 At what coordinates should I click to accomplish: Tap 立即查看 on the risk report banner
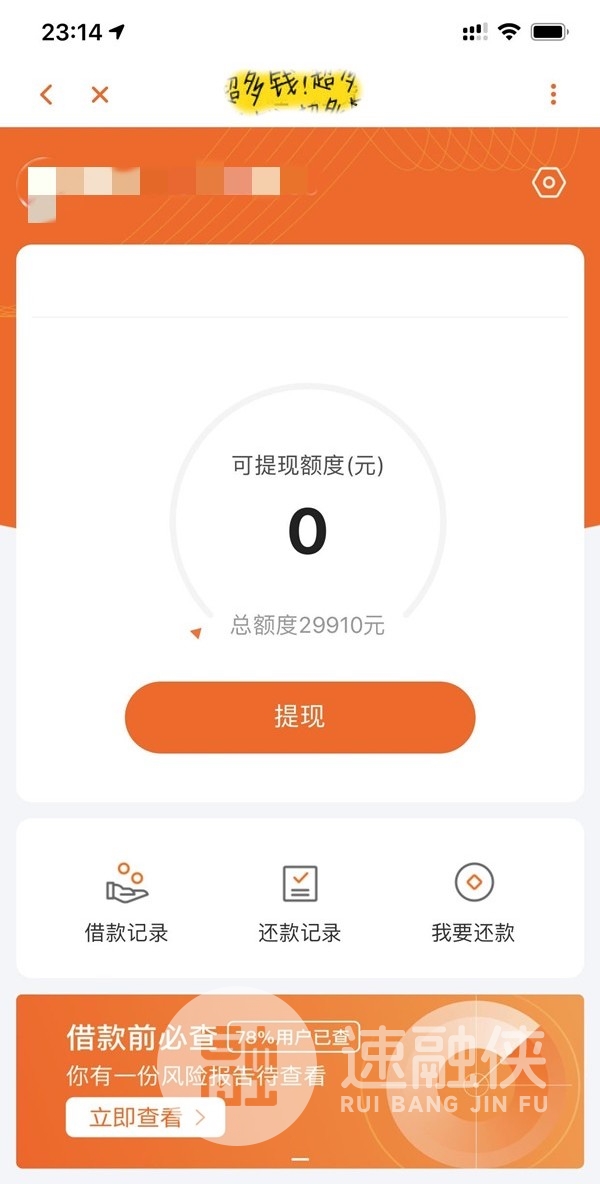click(146, 1118)
